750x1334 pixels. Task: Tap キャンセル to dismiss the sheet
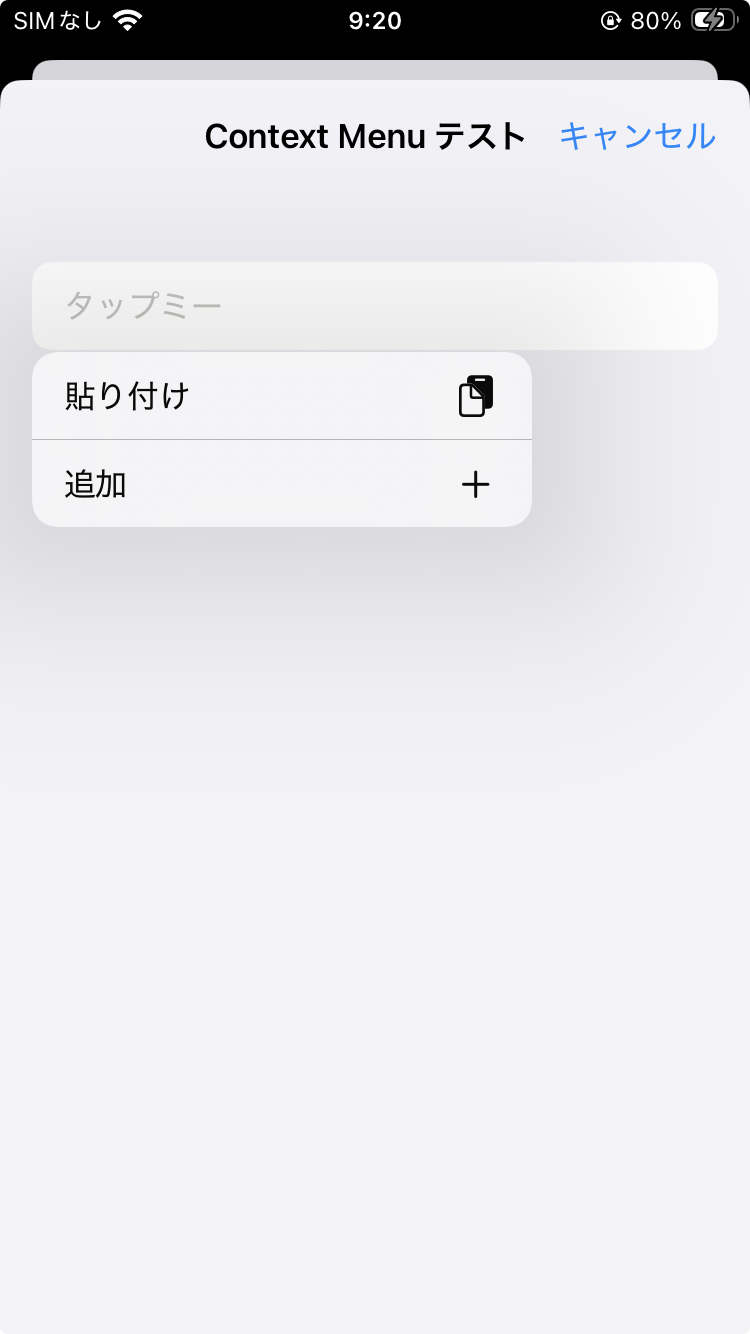pyautogui.click(x=637, y=136)
